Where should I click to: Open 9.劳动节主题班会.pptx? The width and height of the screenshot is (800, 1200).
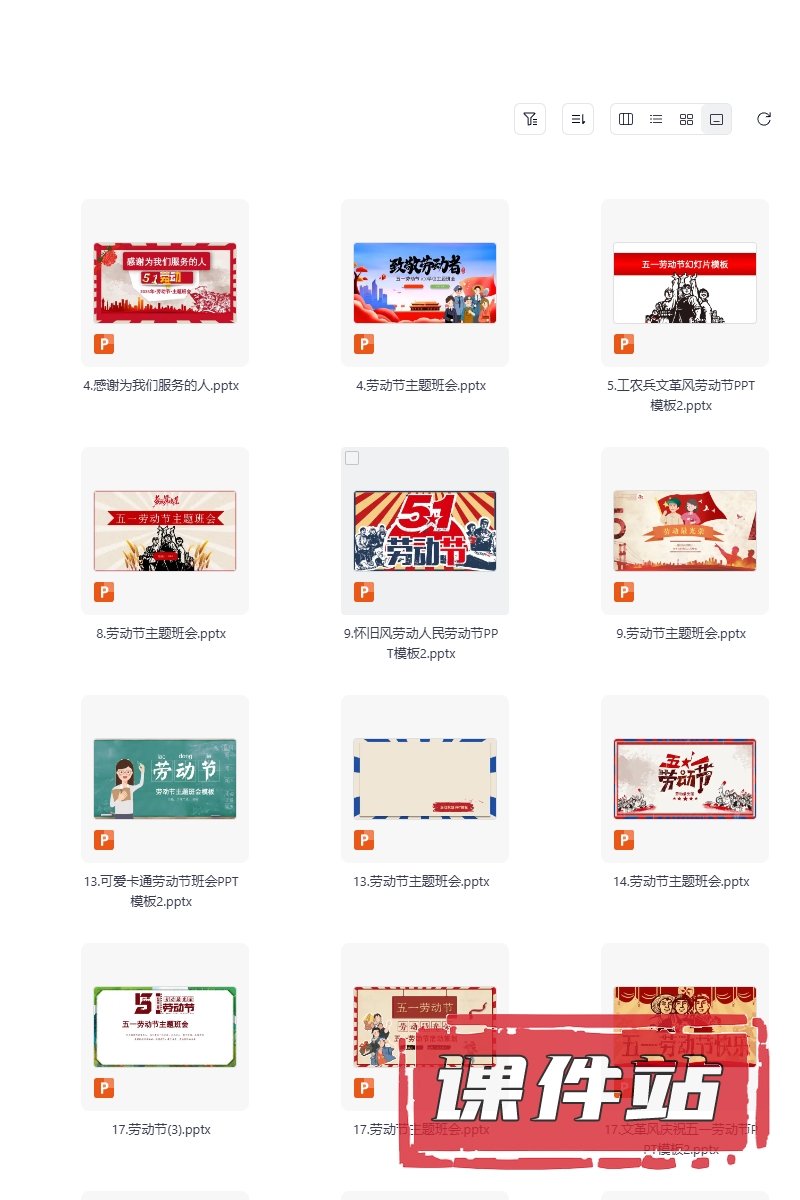[x=685, y=530]
